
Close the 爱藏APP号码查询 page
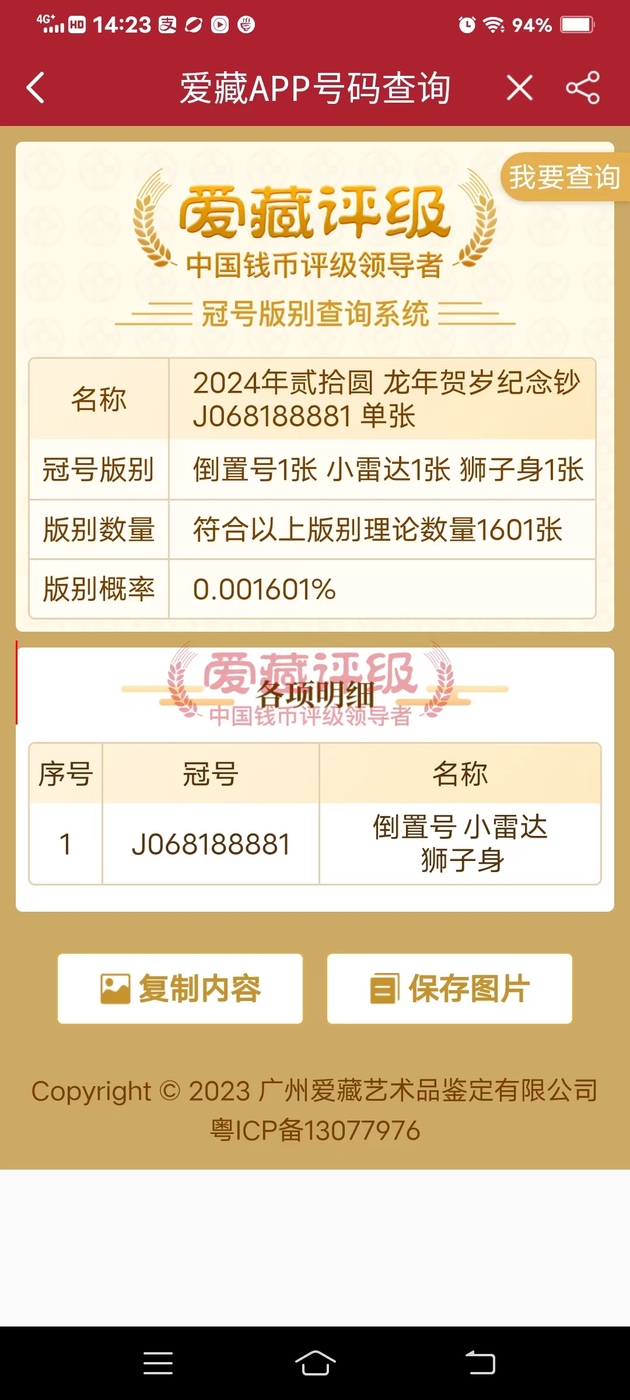519,88
